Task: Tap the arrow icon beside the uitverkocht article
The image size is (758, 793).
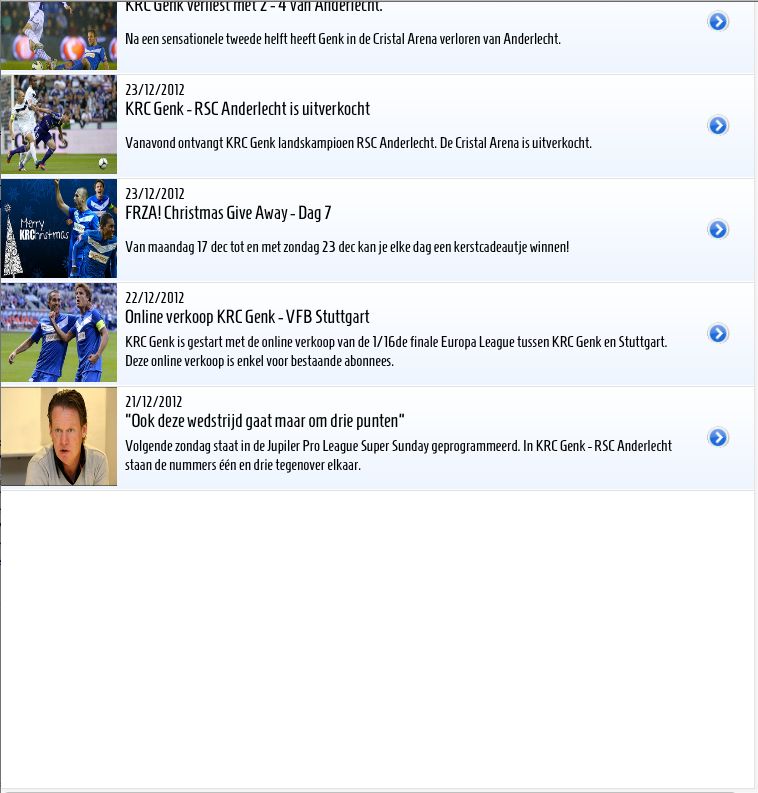Action: (718, 126)
